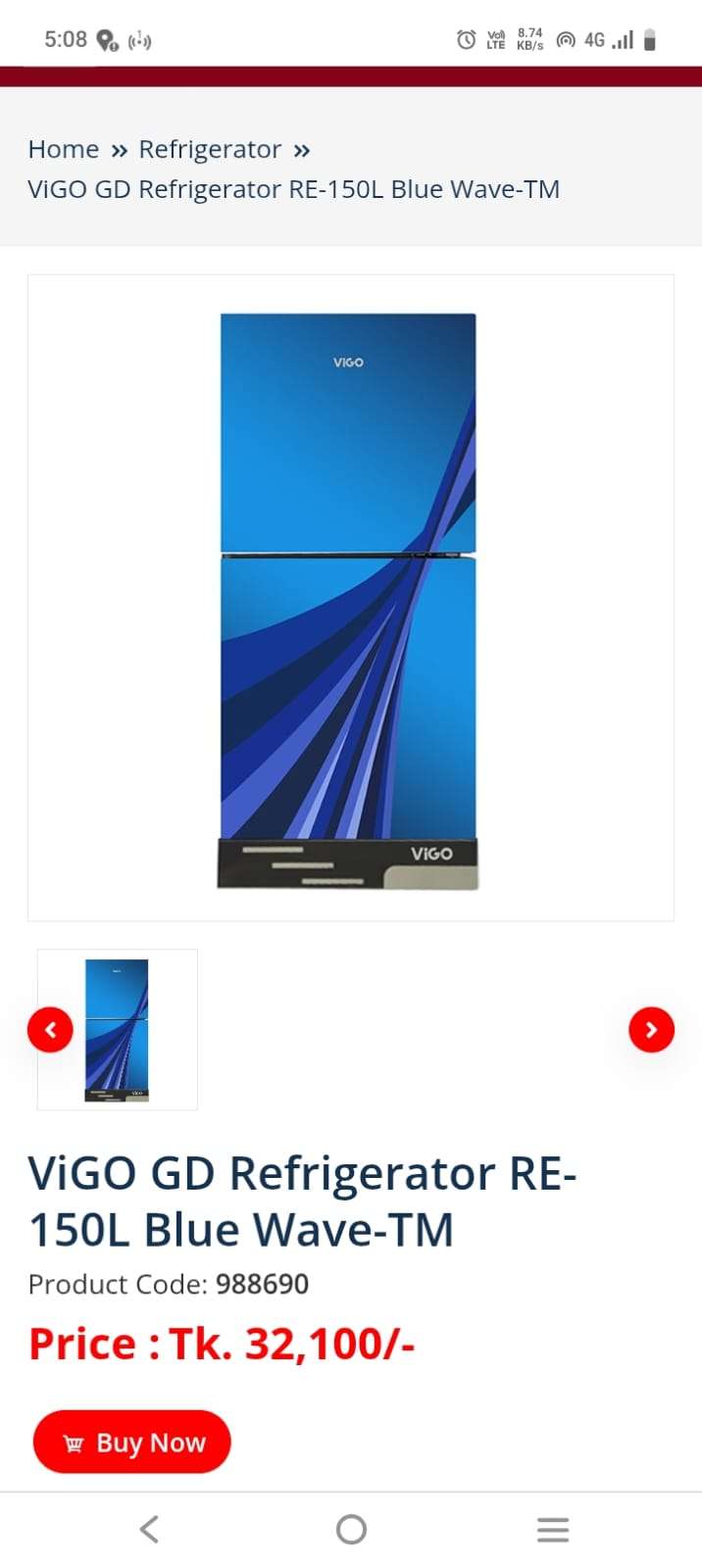702x1568 pixels.
Task: Open the Refrigerator breadcrumb category
Action: (x=210, y=149)
